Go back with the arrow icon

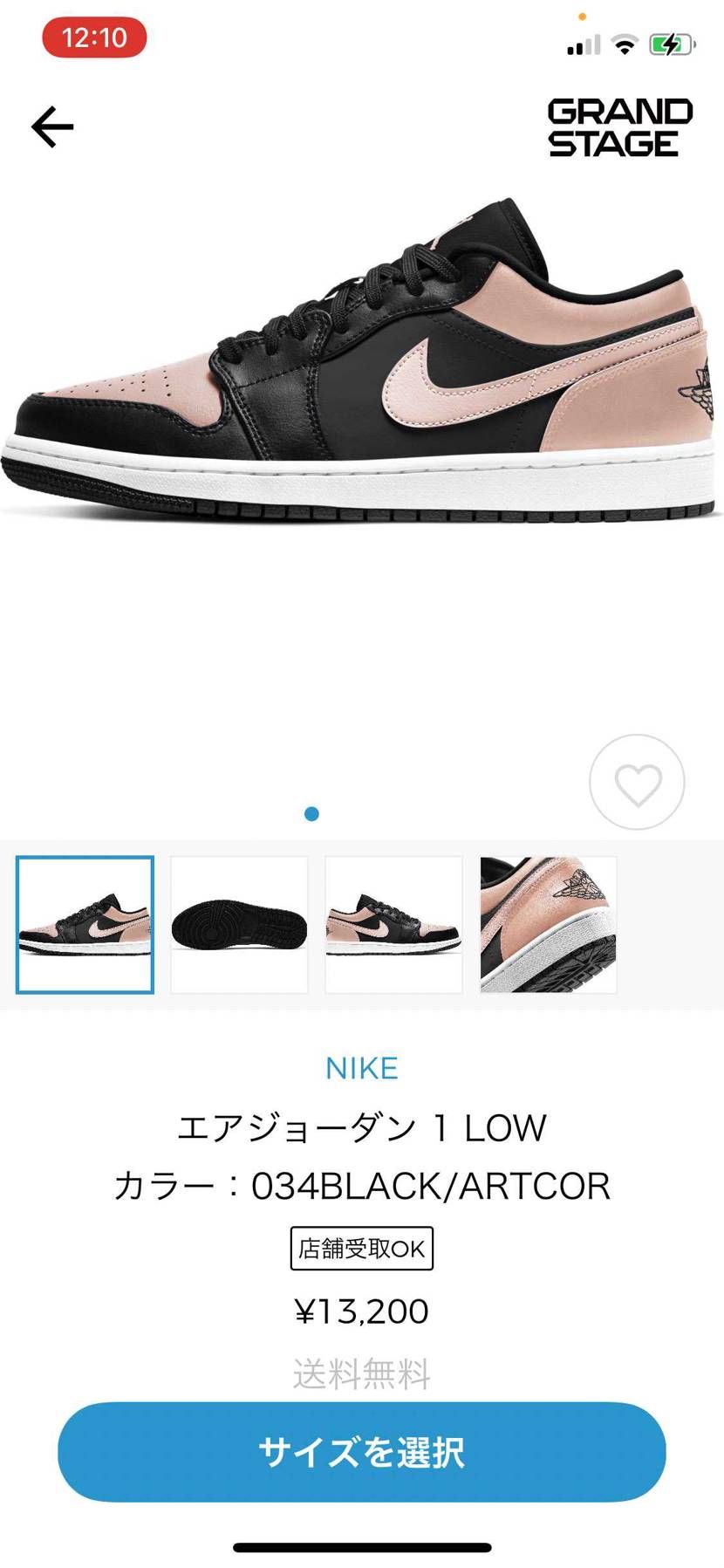coord(52,127)
